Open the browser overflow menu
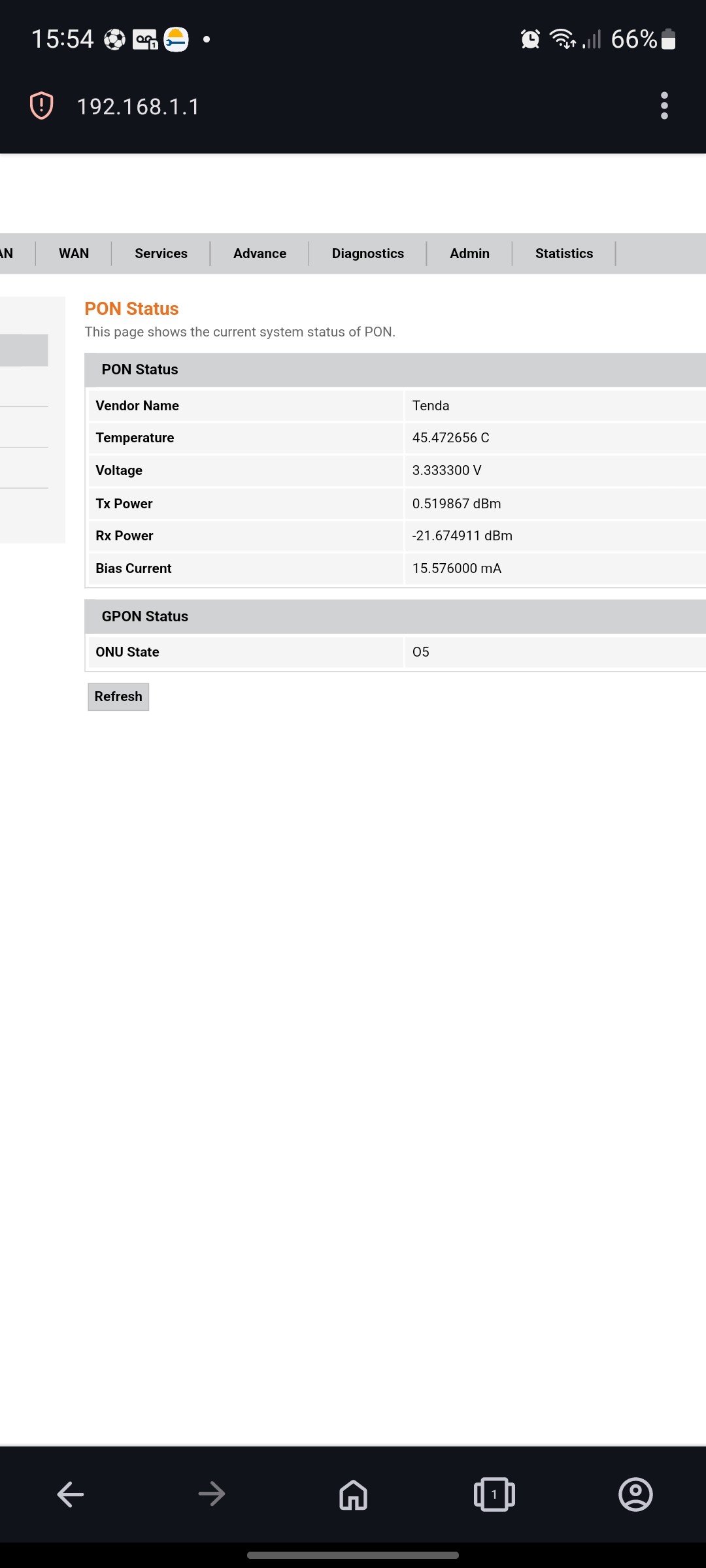The width and height of the screenshot is (706, 1568). point(664,106)
